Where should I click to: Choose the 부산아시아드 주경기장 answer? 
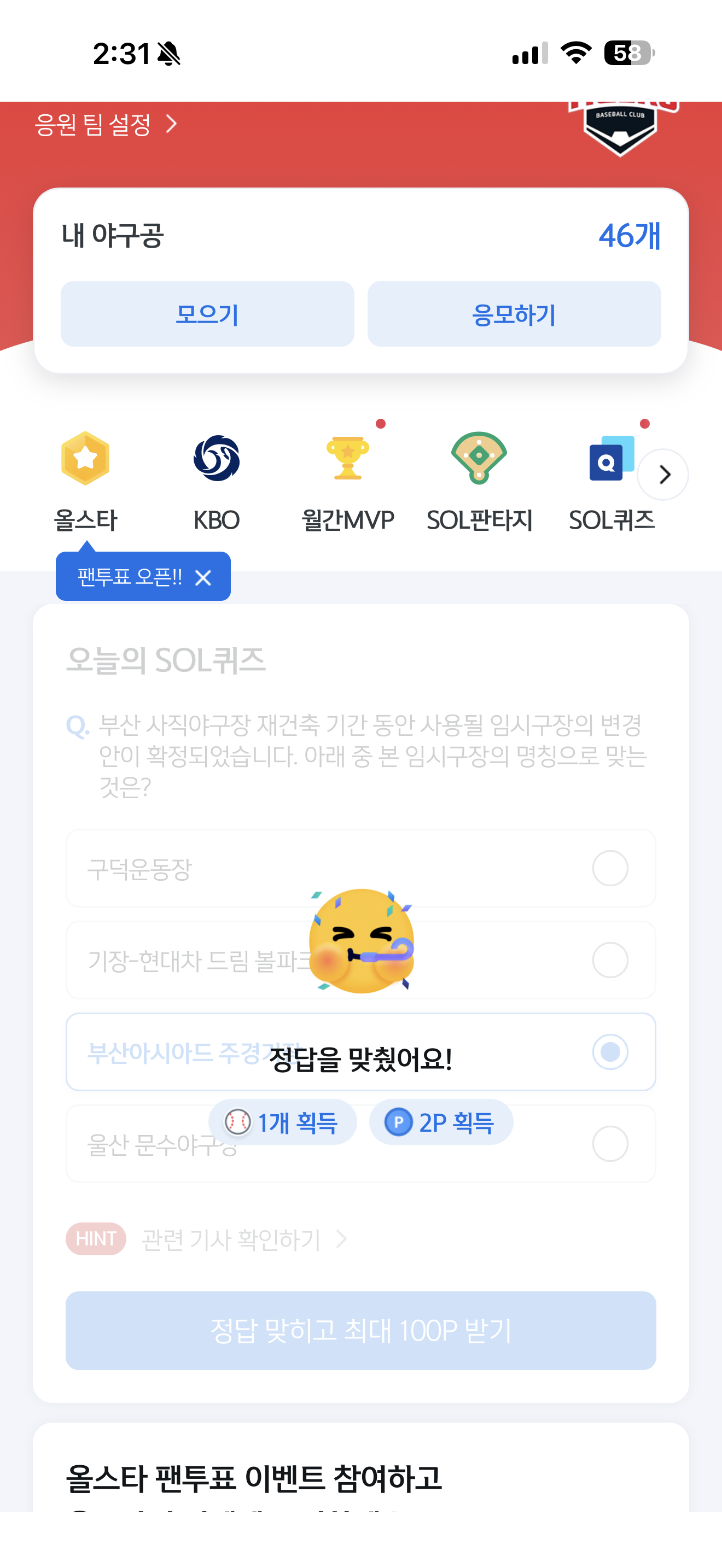361,1052
